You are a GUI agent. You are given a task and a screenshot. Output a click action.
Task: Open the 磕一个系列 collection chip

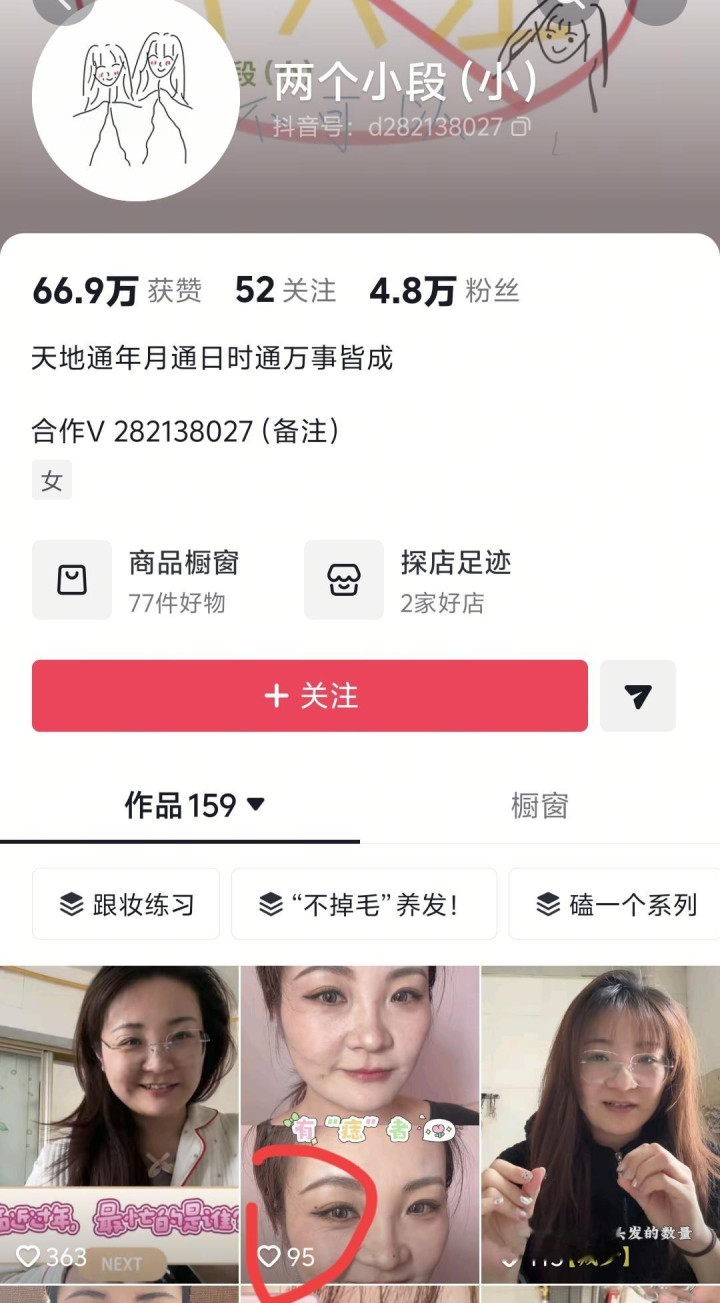coord(615,904)
